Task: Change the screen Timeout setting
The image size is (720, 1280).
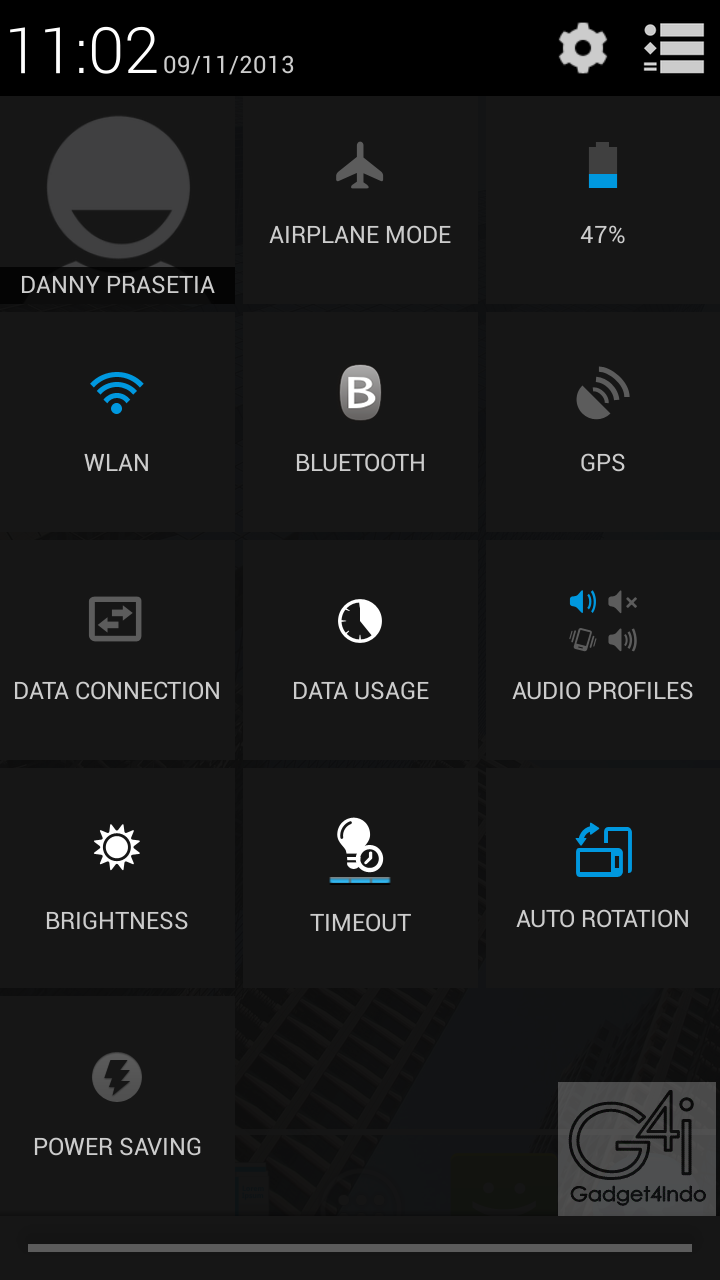Action: 360,876
